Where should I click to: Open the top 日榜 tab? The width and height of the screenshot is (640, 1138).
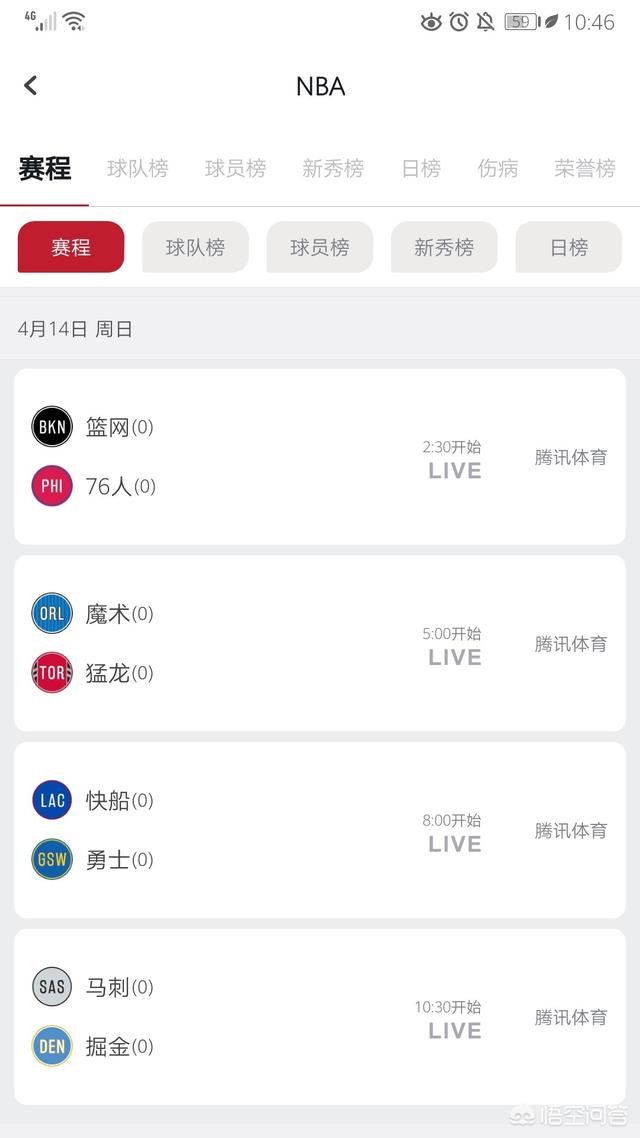coord(421,168)
